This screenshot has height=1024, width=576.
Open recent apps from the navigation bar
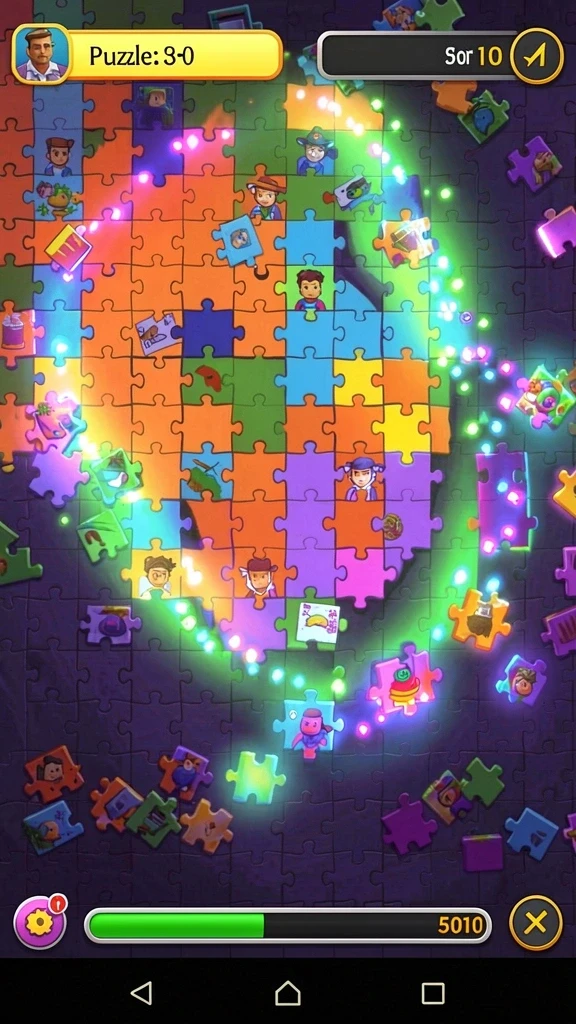433,993
